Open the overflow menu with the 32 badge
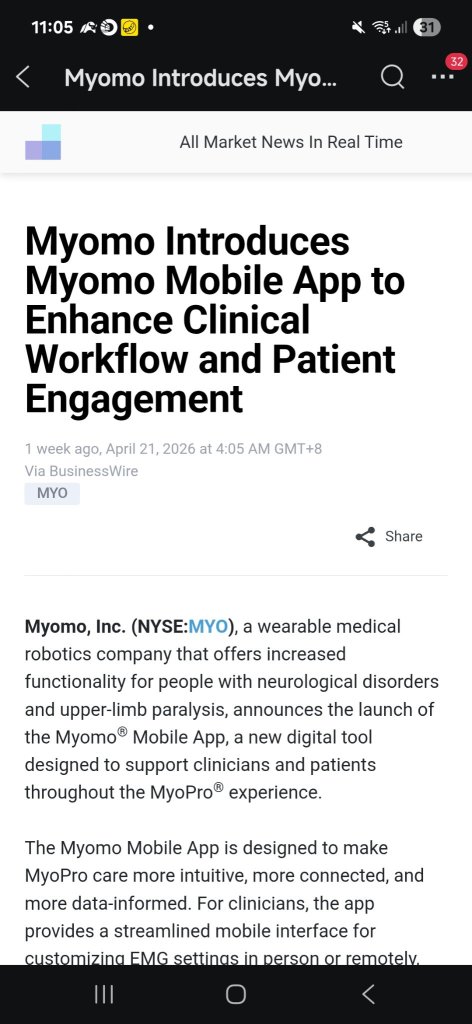 [443, 76]
